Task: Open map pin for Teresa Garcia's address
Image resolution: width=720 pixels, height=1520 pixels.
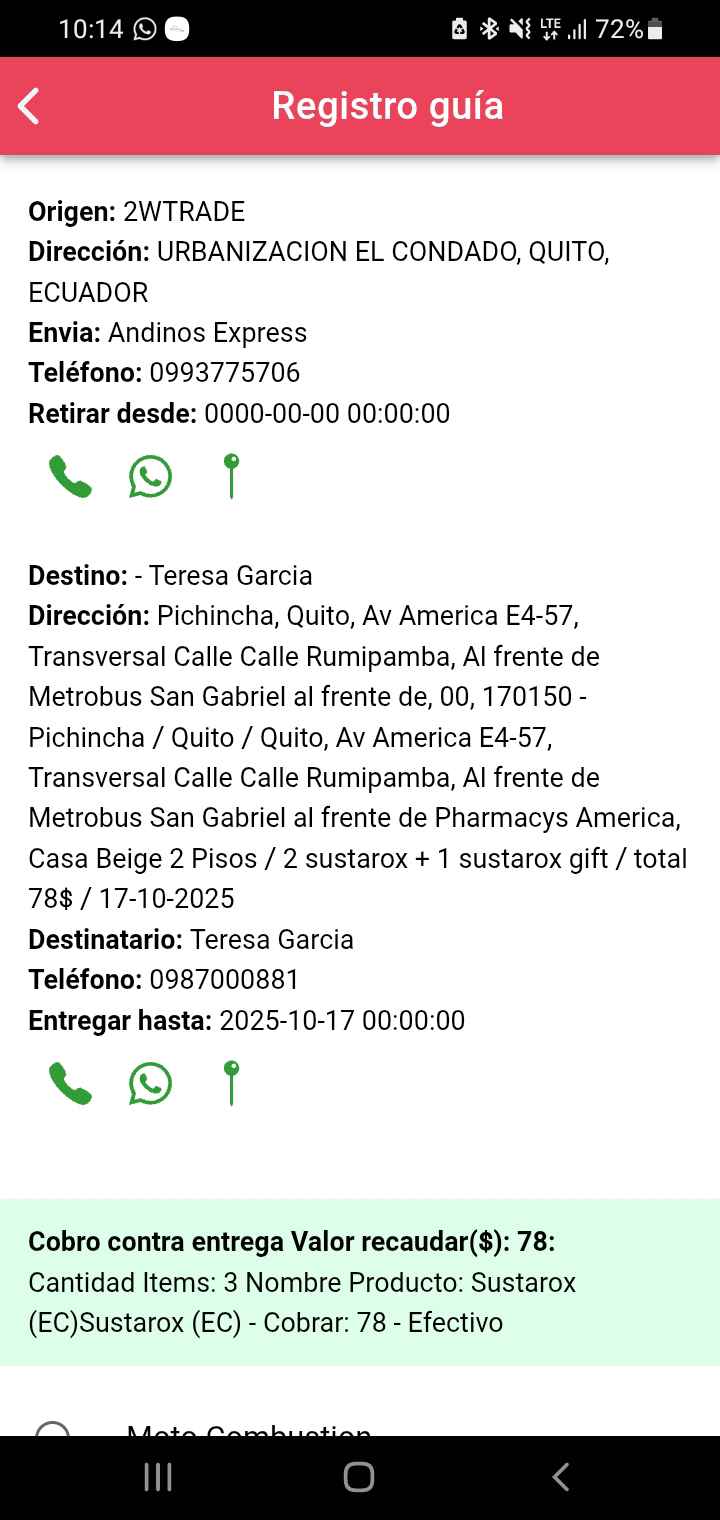Action: tap(231, 1083)
